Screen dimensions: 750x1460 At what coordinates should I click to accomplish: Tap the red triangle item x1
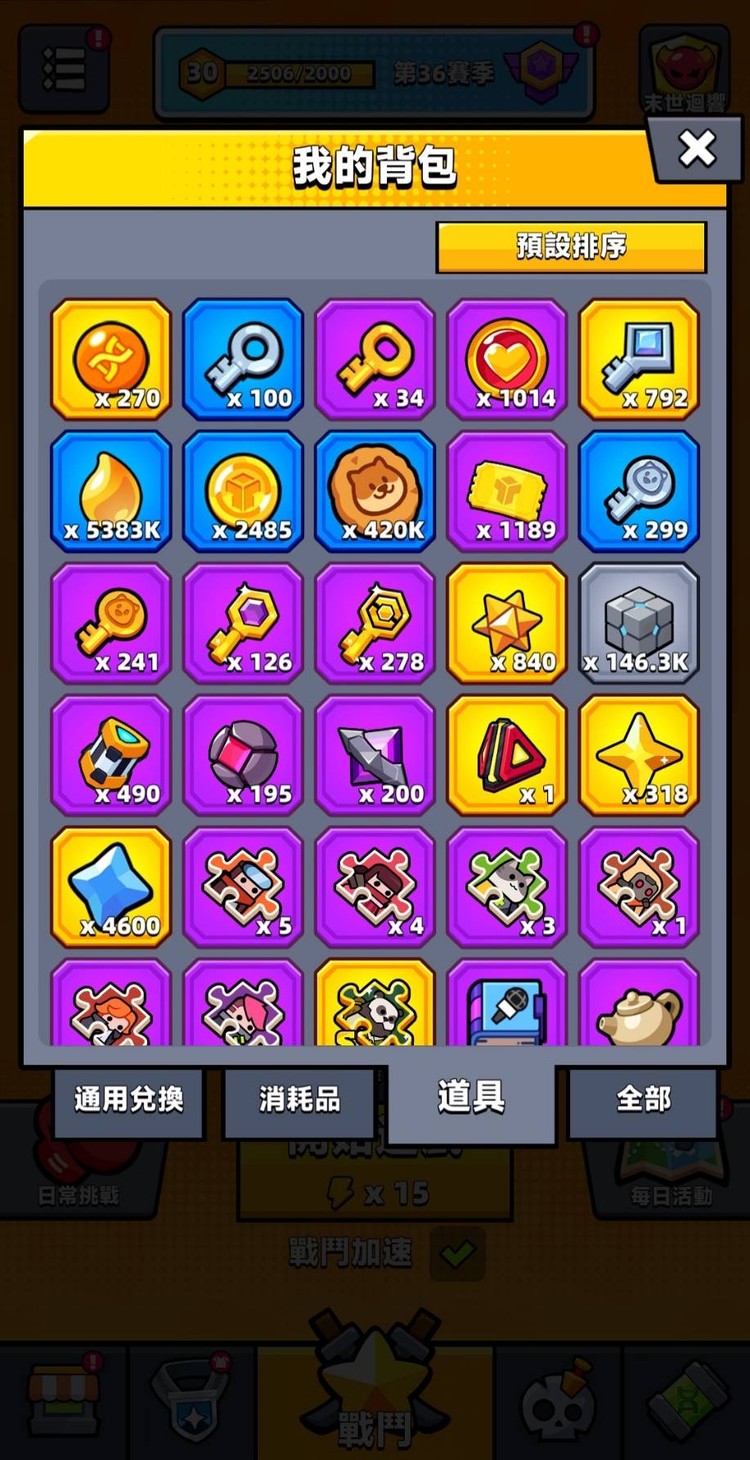pyautogui.click(x=507, y=755)
